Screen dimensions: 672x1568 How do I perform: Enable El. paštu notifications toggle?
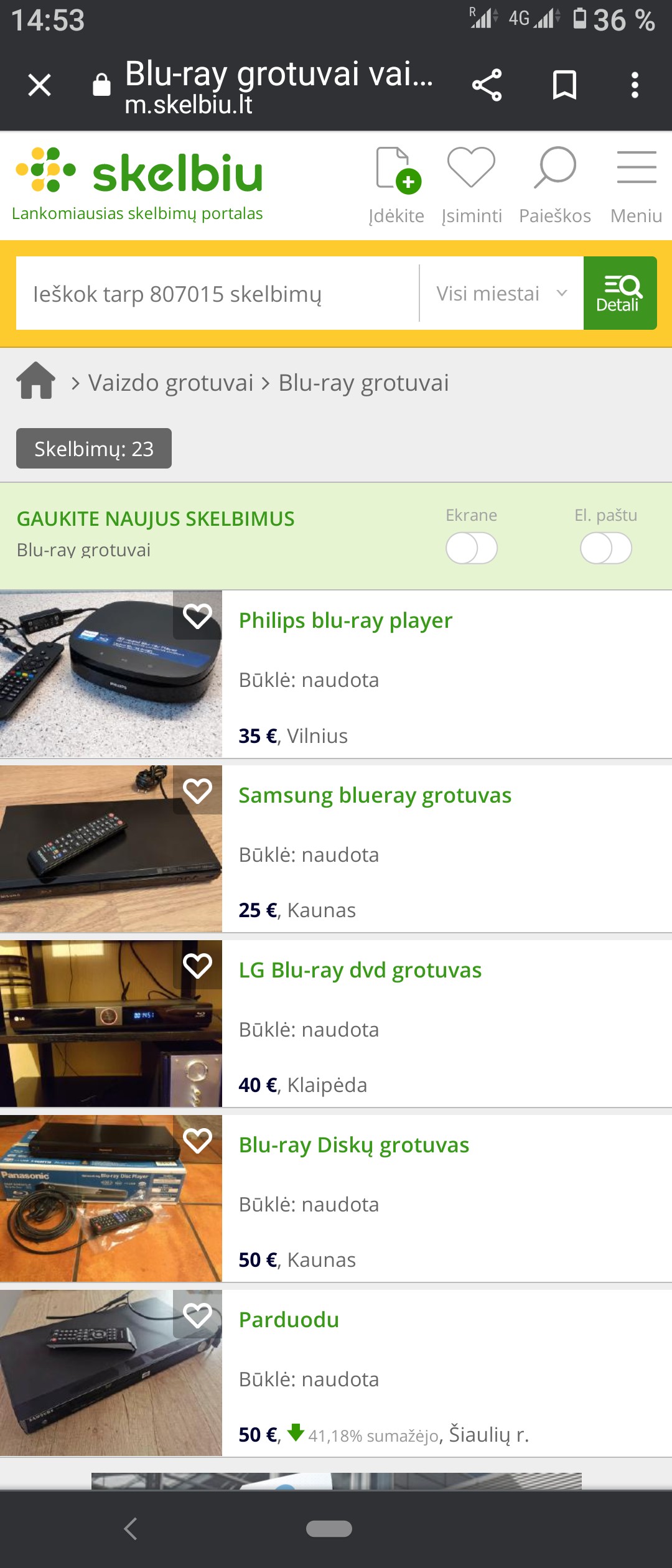tap(606, 548)
